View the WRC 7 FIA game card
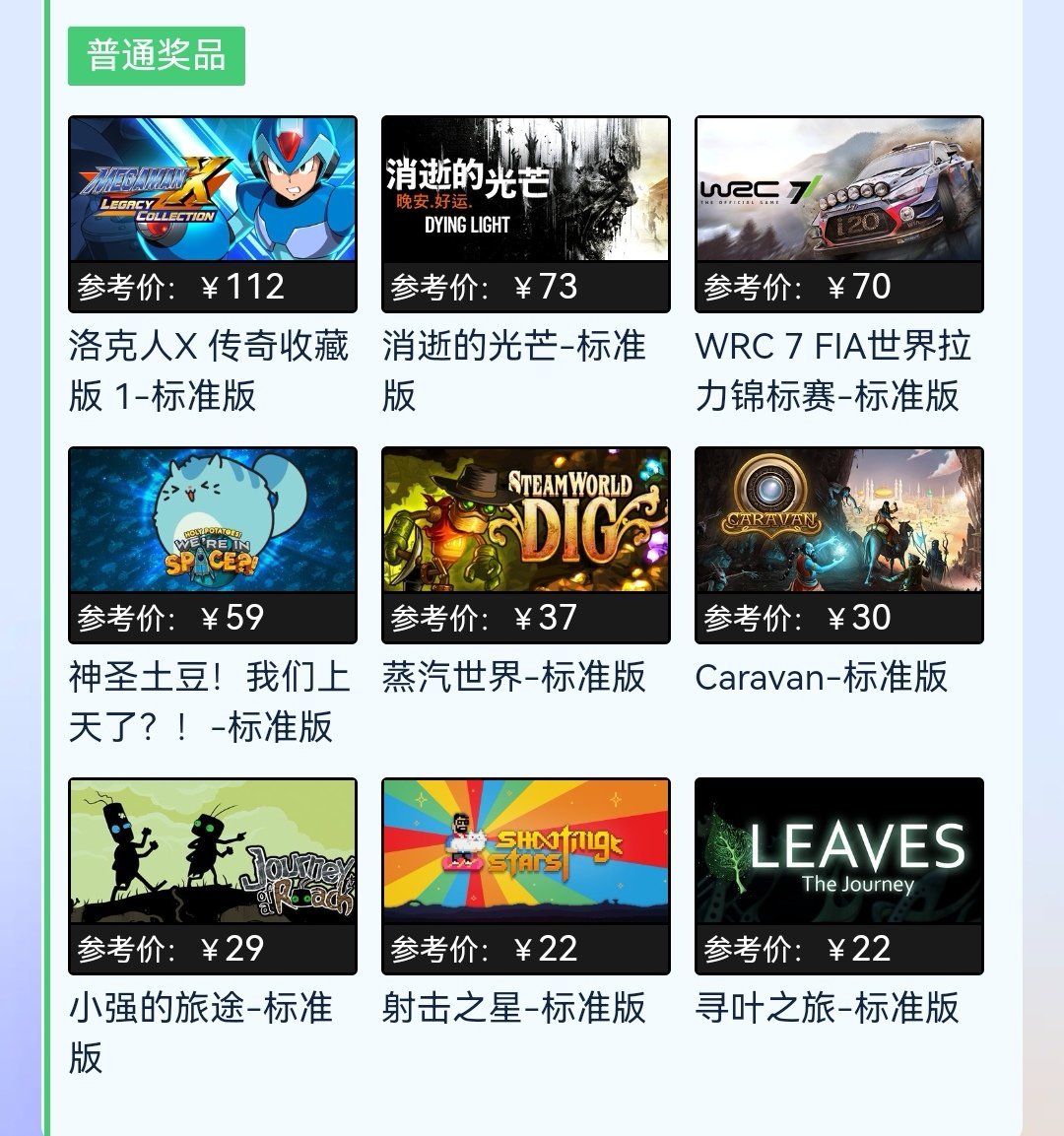Screen dimensions: 1064x1136 tap(838, 189)
